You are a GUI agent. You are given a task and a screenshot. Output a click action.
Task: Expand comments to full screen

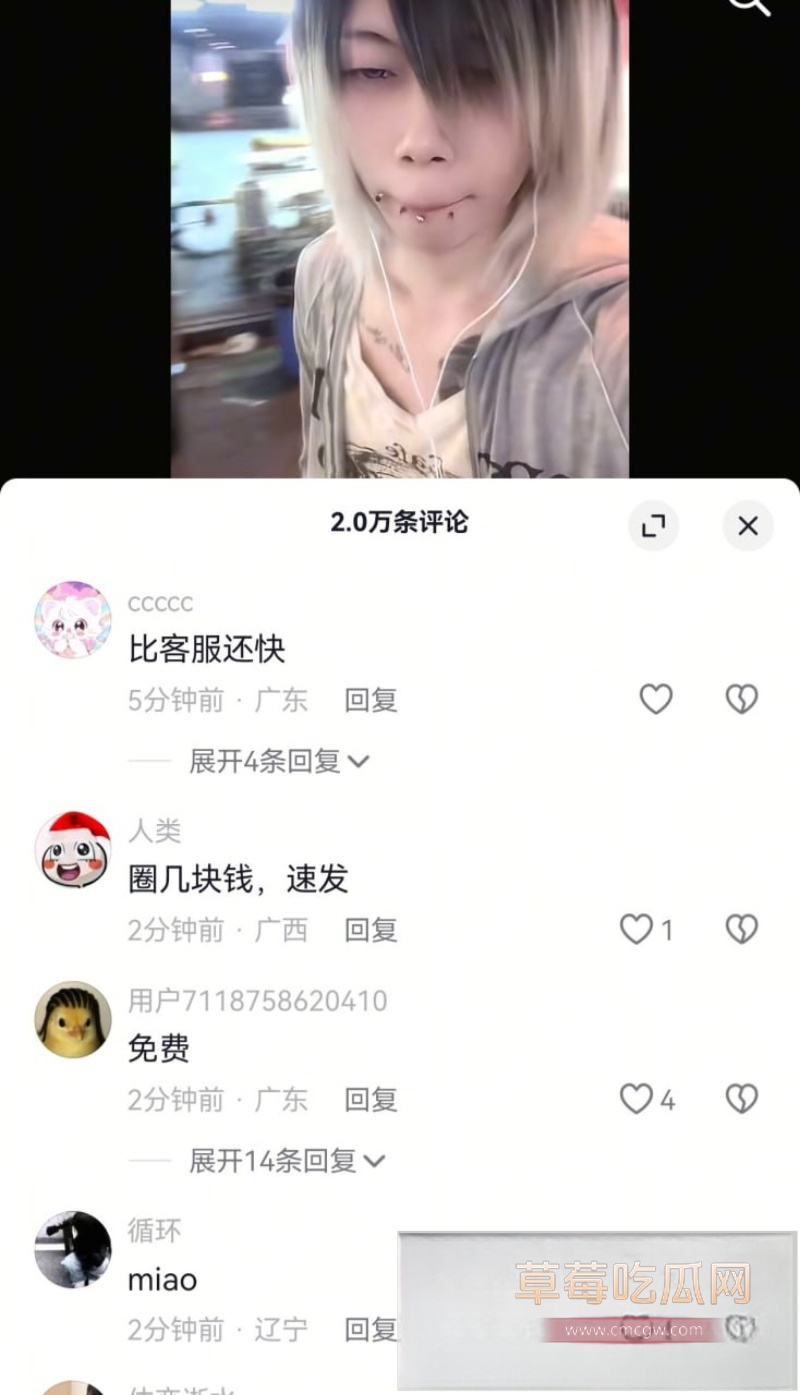[654, 526]
